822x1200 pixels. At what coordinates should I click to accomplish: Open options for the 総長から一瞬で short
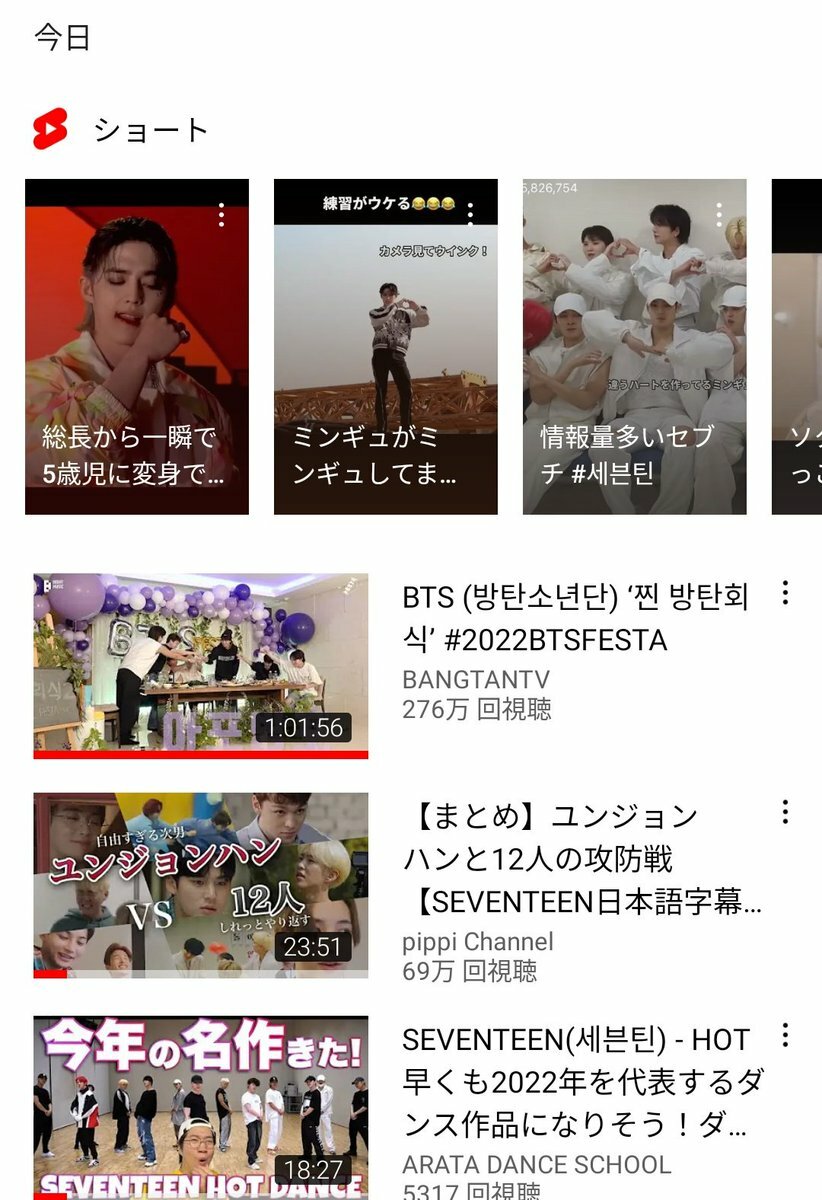[x=221, y=215]
